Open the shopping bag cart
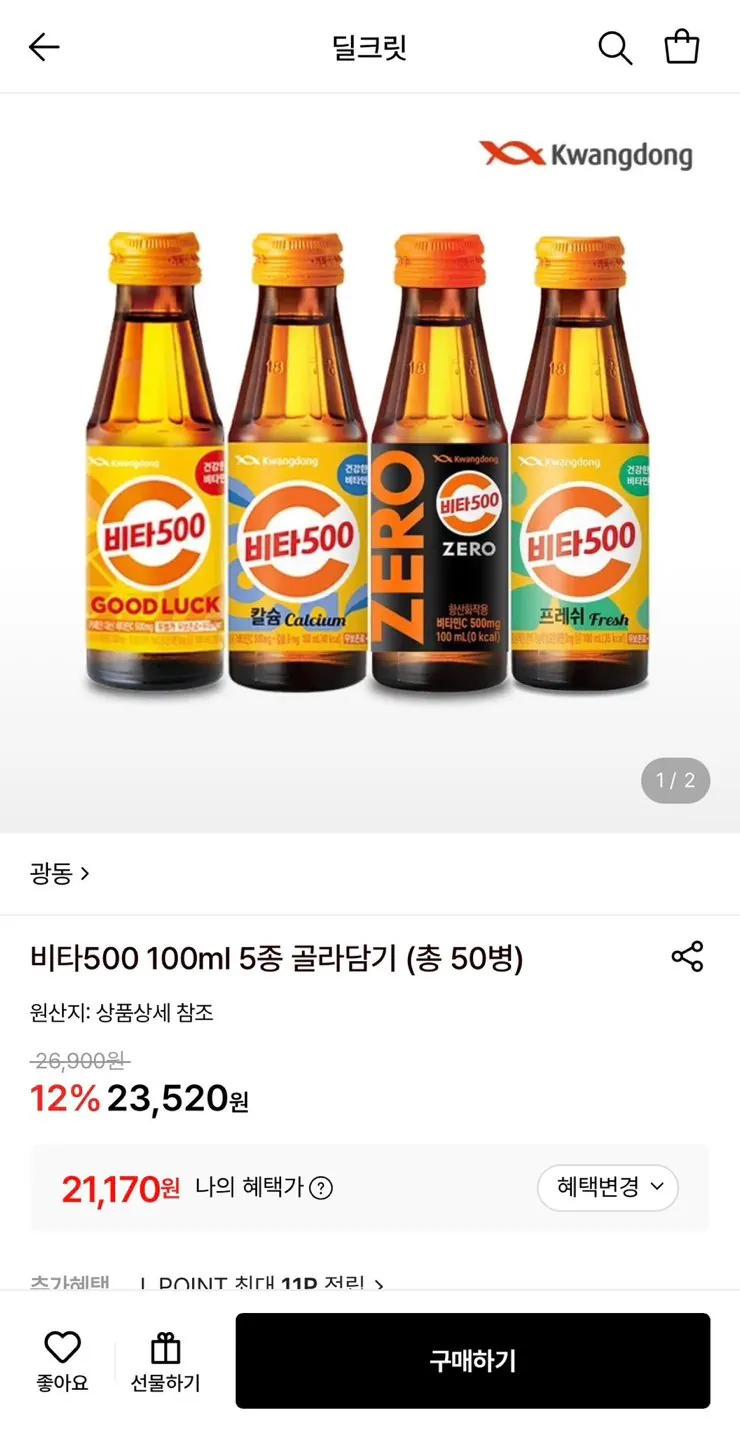This screenshot has height=1440, width=740. point(682,46)
